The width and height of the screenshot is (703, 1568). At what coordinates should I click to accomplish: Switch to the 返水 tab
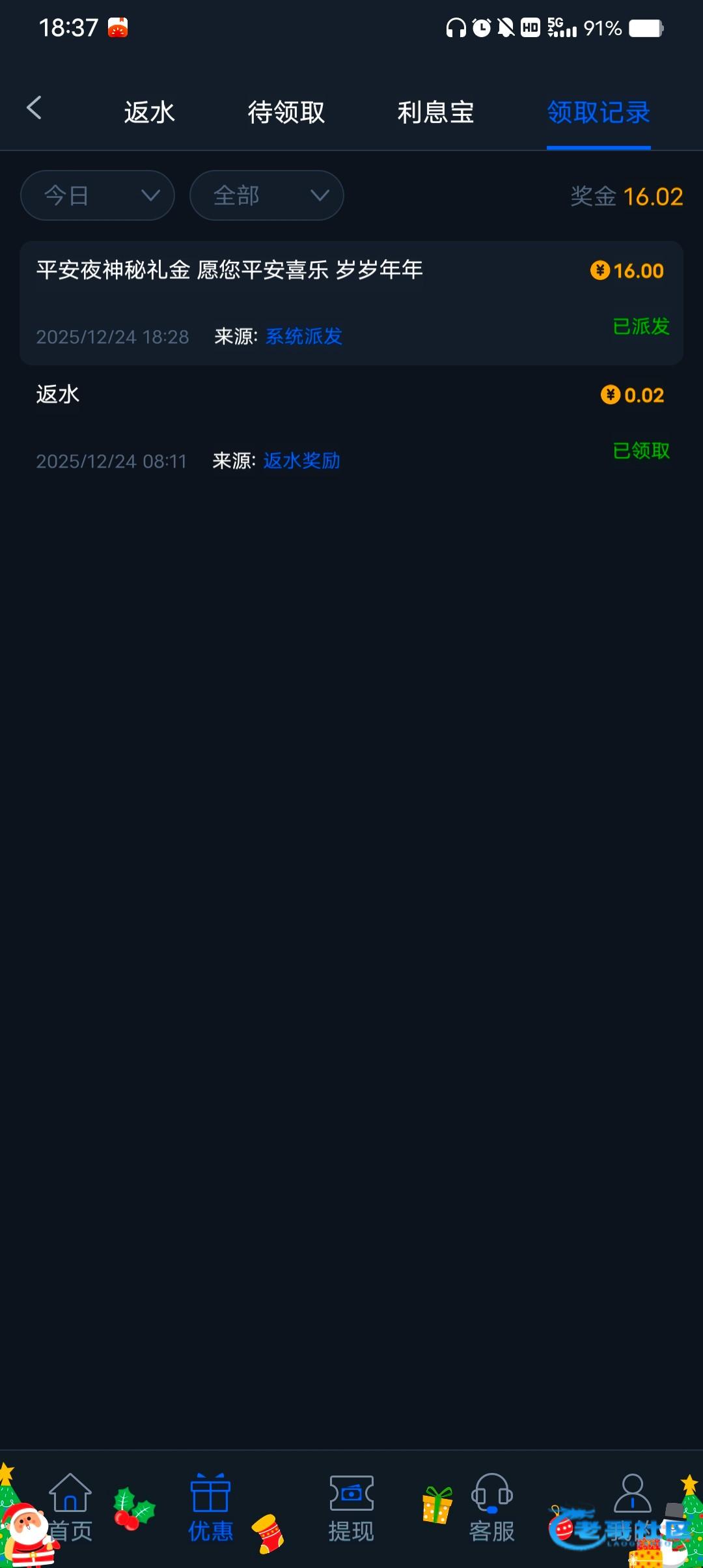pyautogui.click(x=150, y=112)
